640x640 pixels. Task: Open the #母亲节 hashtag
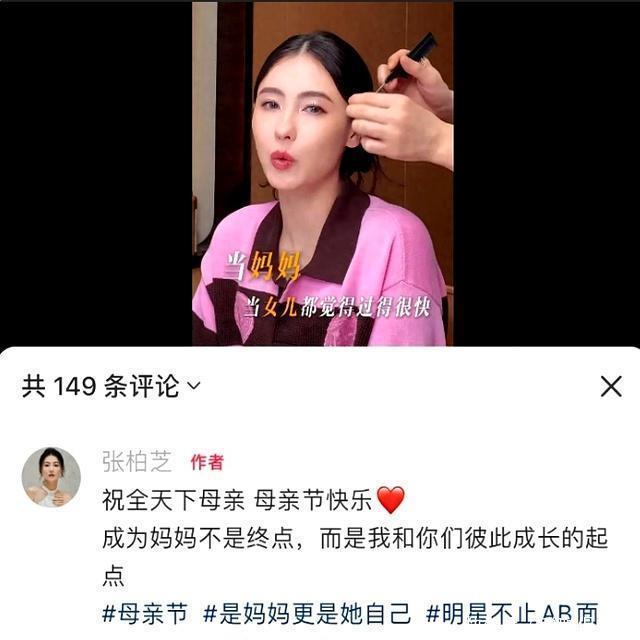pyautogui.click(x=147, y=612)
